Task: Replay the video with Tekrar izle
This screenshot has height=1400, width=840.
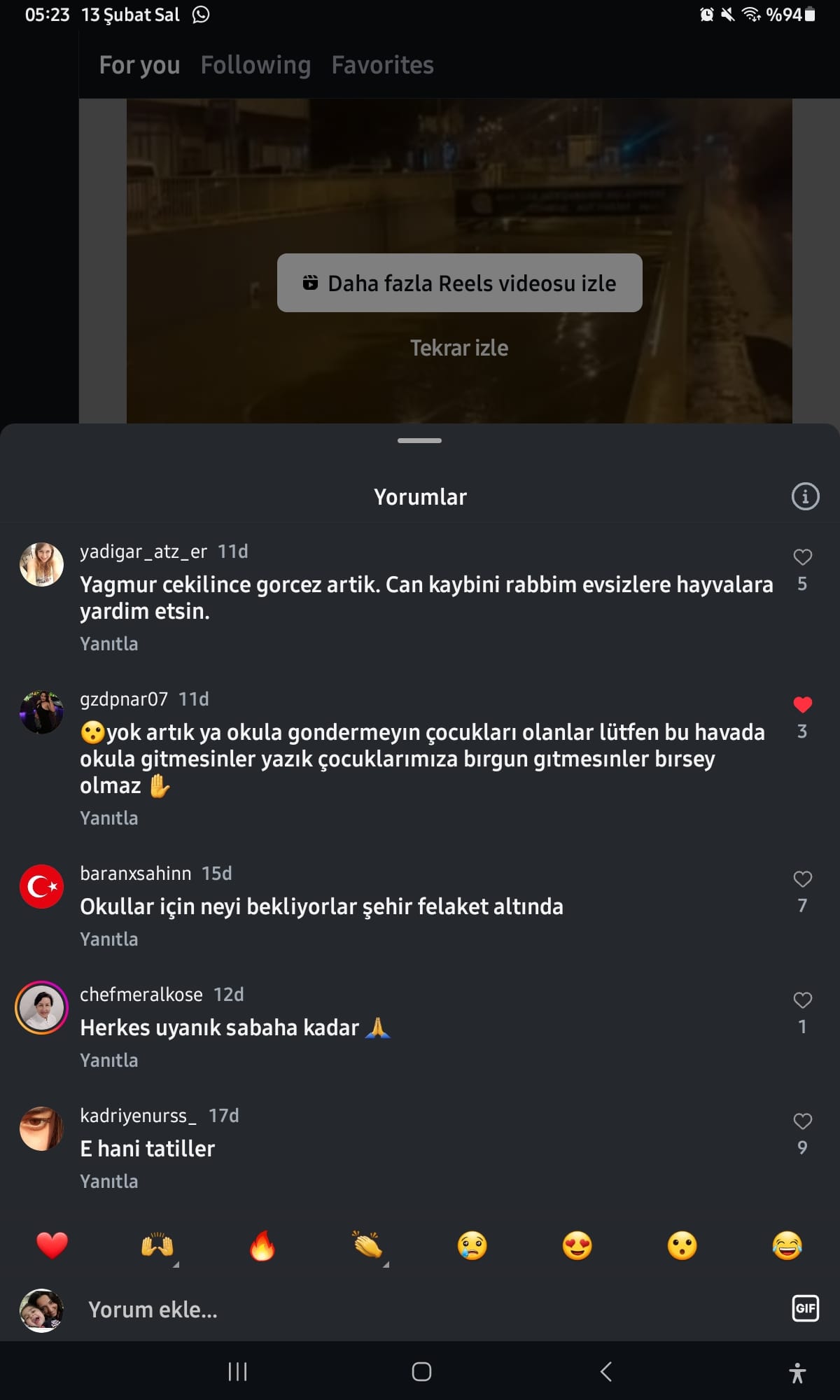Action: pos(459,348)
